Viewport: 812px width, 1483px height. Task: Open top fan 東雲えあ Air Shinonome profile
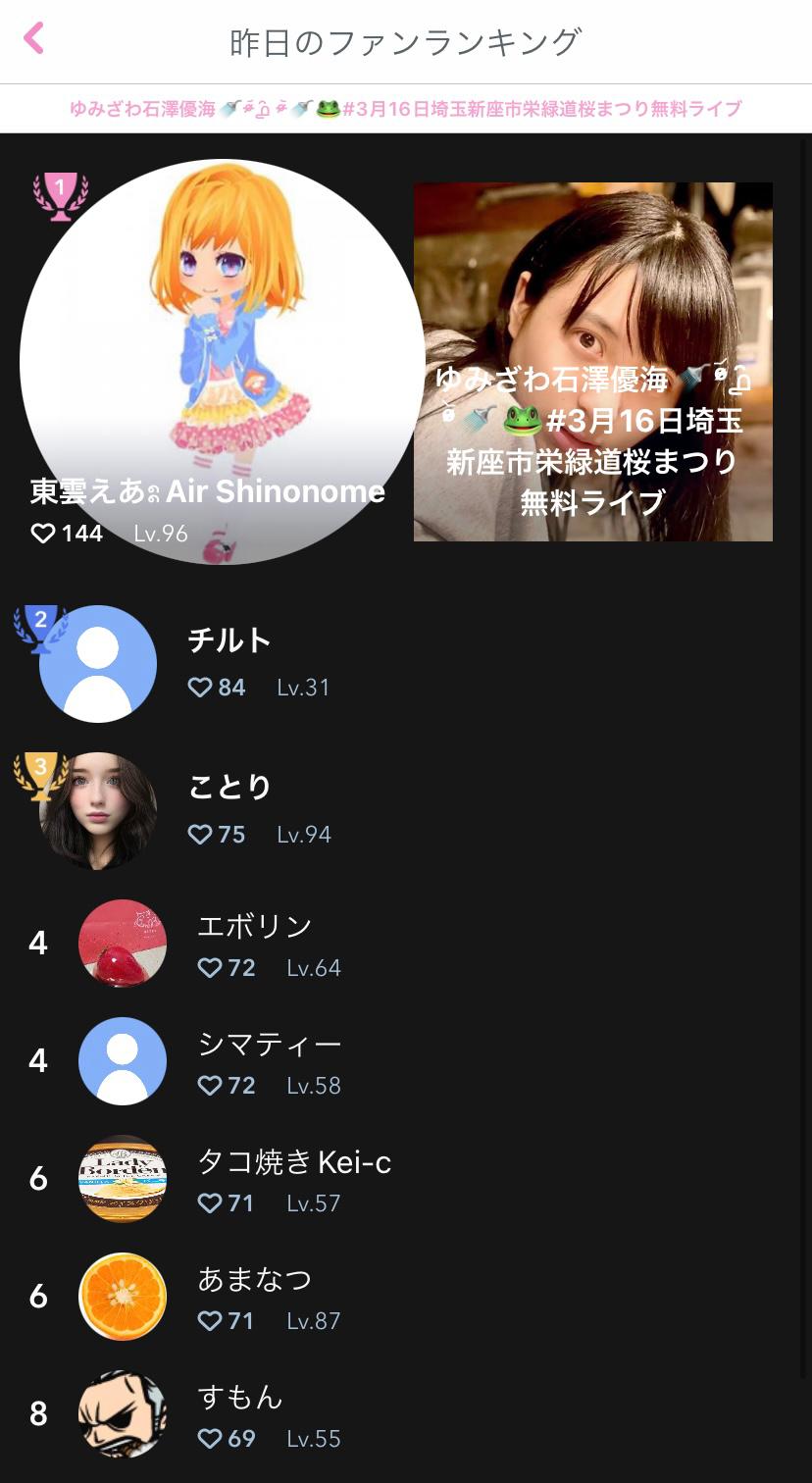pos(222,361)
